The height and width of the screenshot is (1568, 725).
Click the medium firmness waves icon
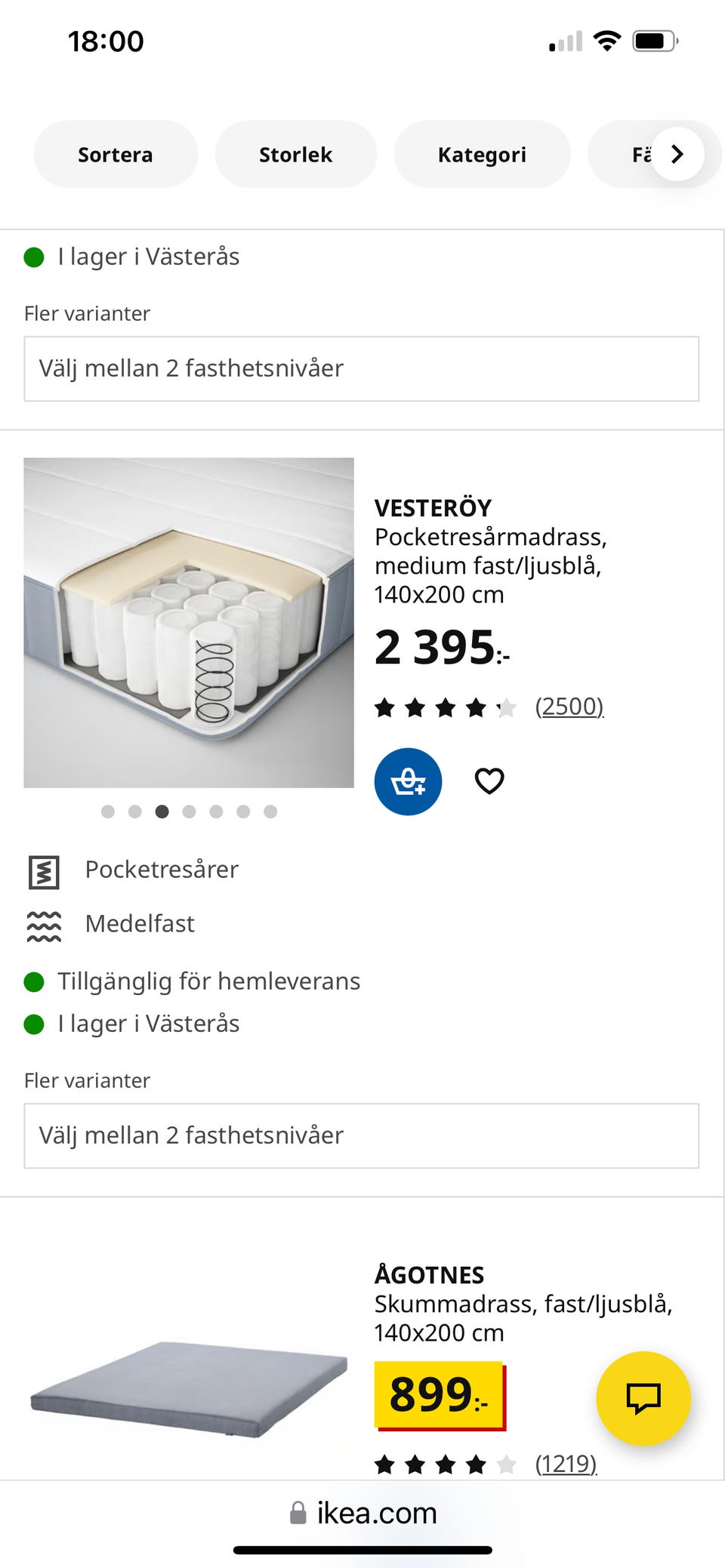[x=45, y=923]
